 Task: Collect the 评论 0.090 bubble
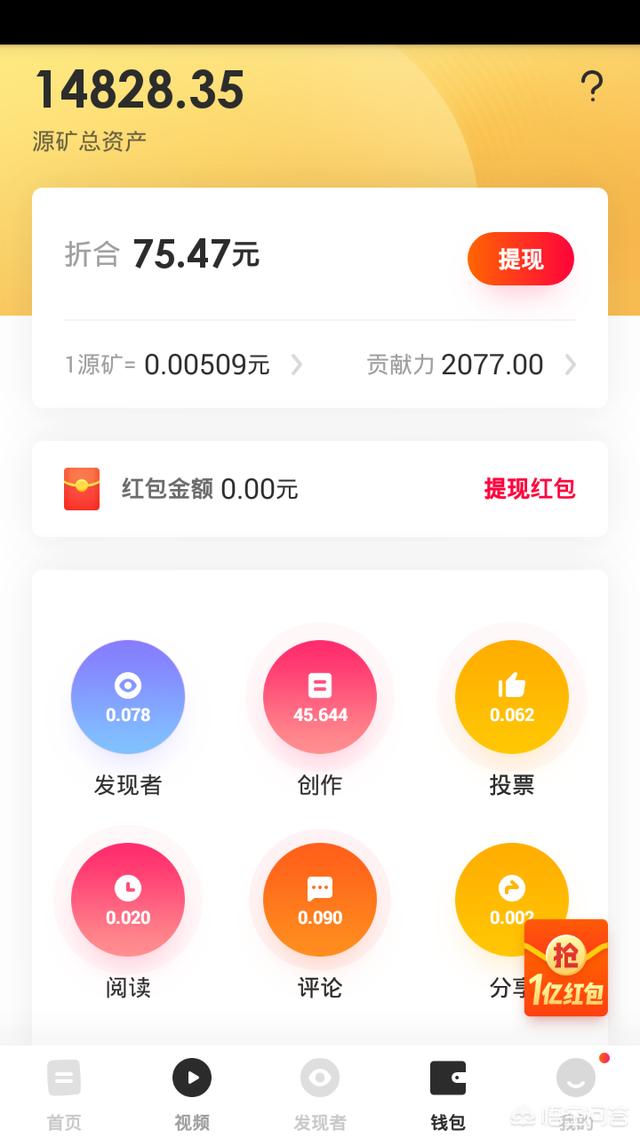click(320, 899)
